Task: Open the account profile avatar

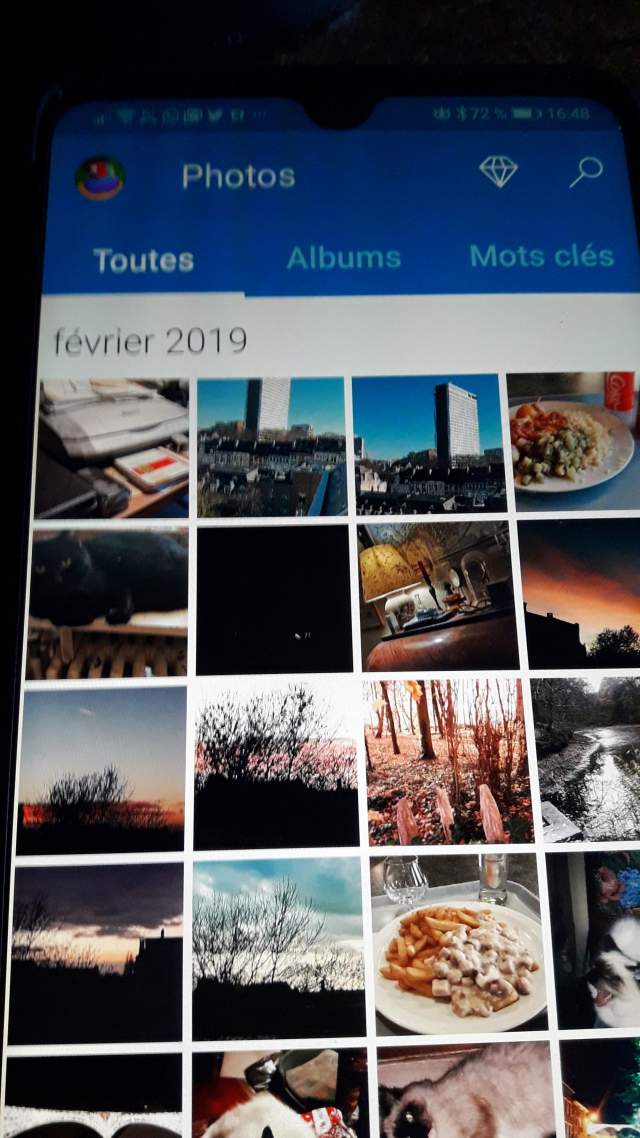Action: pyautogui.click(x=100, y=178)
